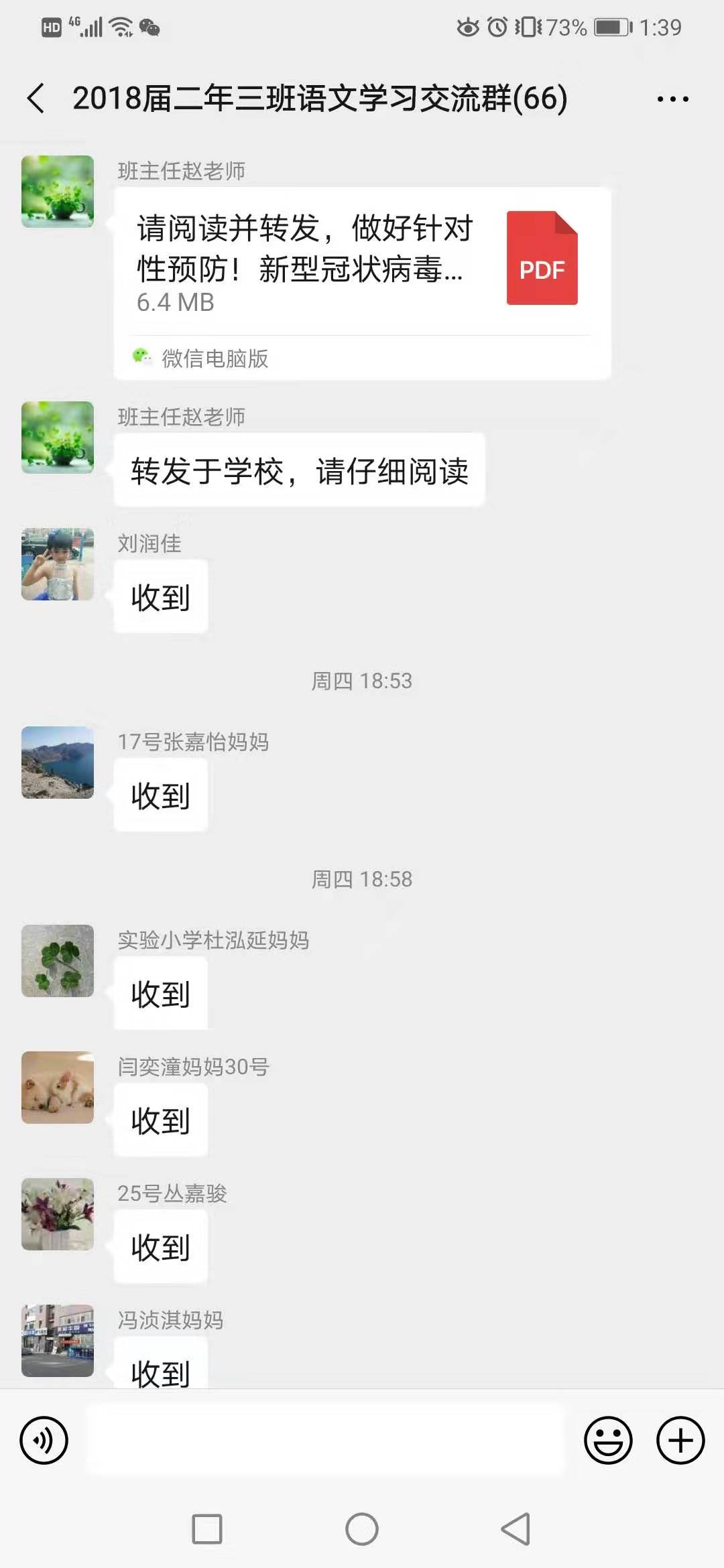Open 闫奕潼妈妈30号's profile avatar
Viewport: 724px width, 1568px height.
58,1088
